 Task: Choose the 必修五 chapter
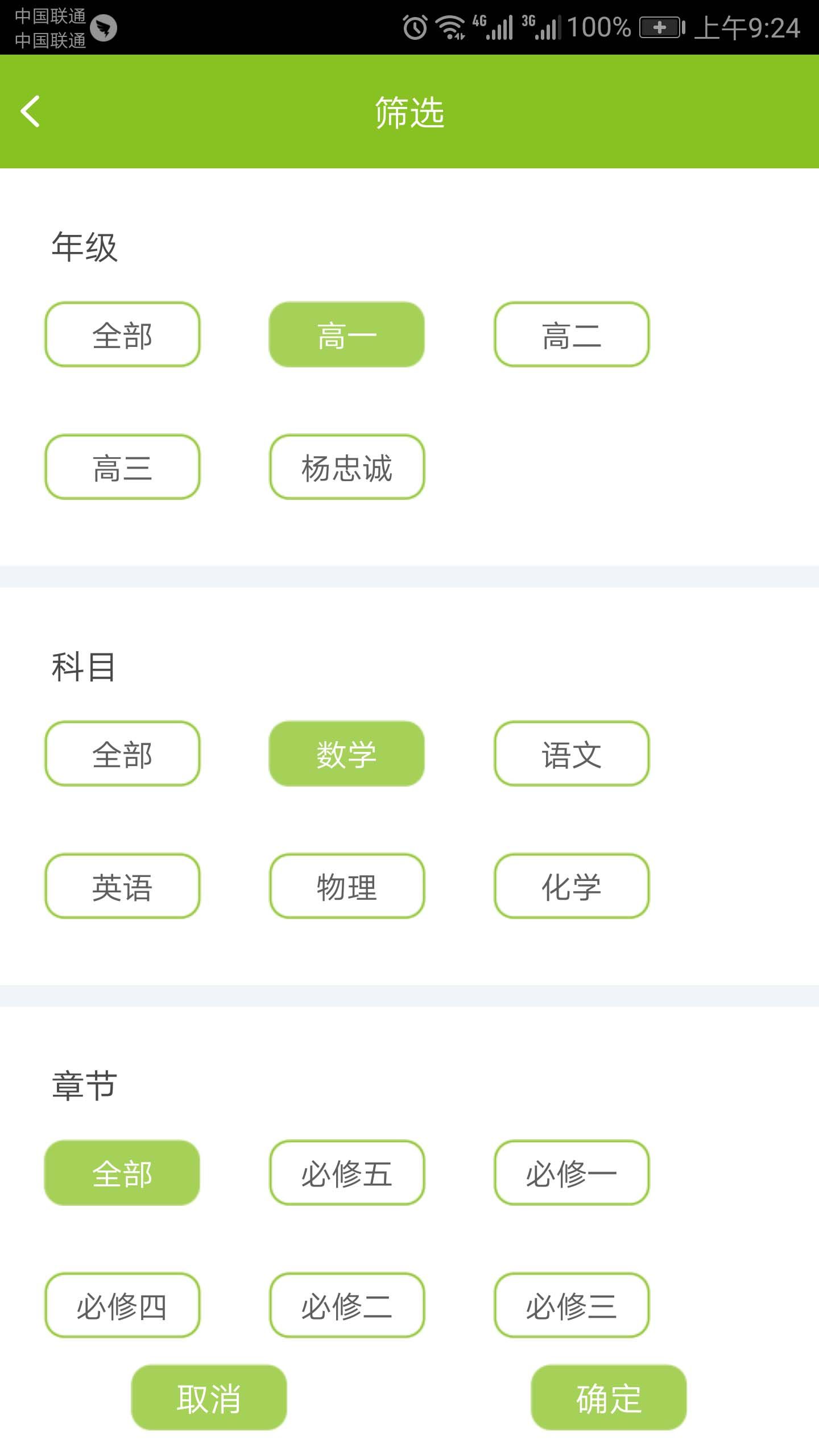pyautogui.click(x=346, y=1173)
